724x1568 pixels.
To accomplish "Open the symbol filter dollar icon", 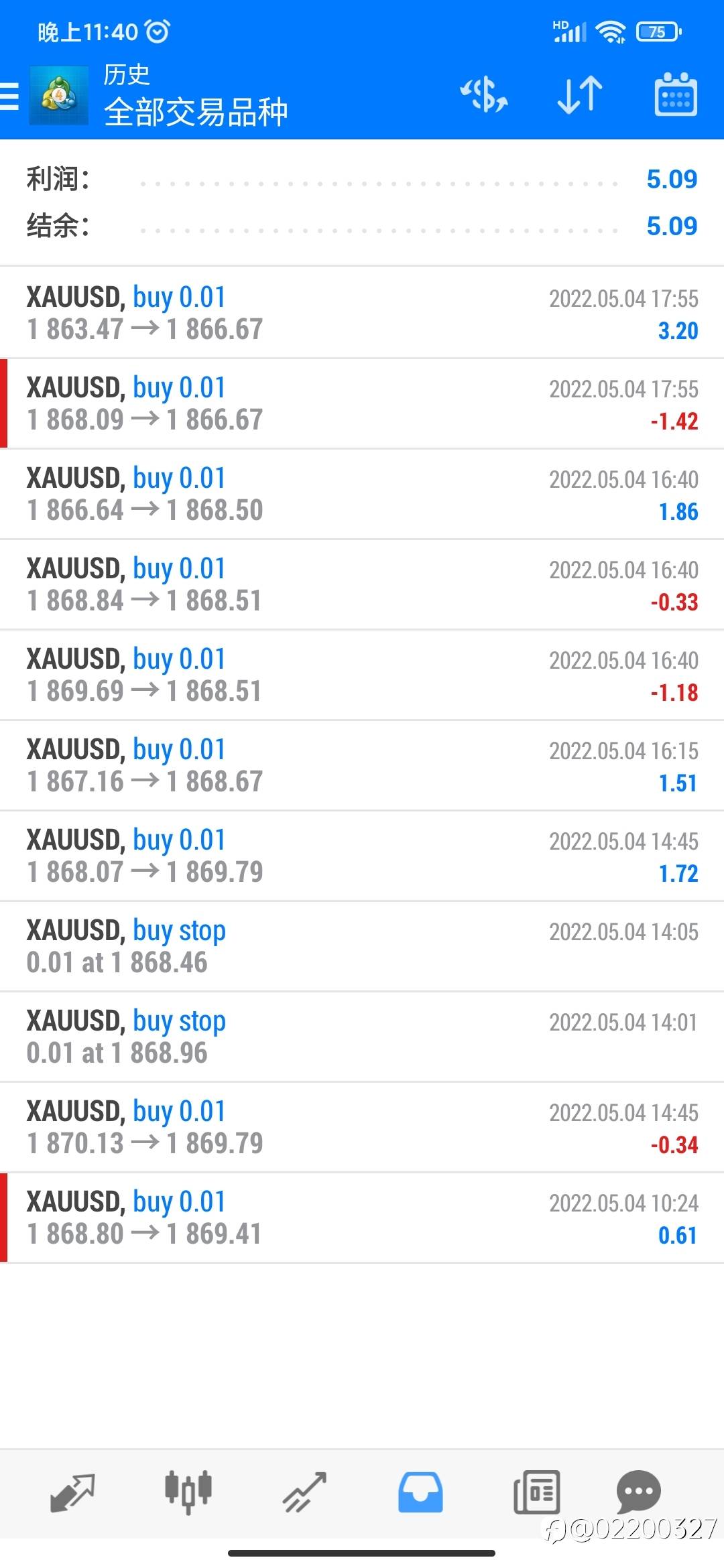I will click(484, 94).
